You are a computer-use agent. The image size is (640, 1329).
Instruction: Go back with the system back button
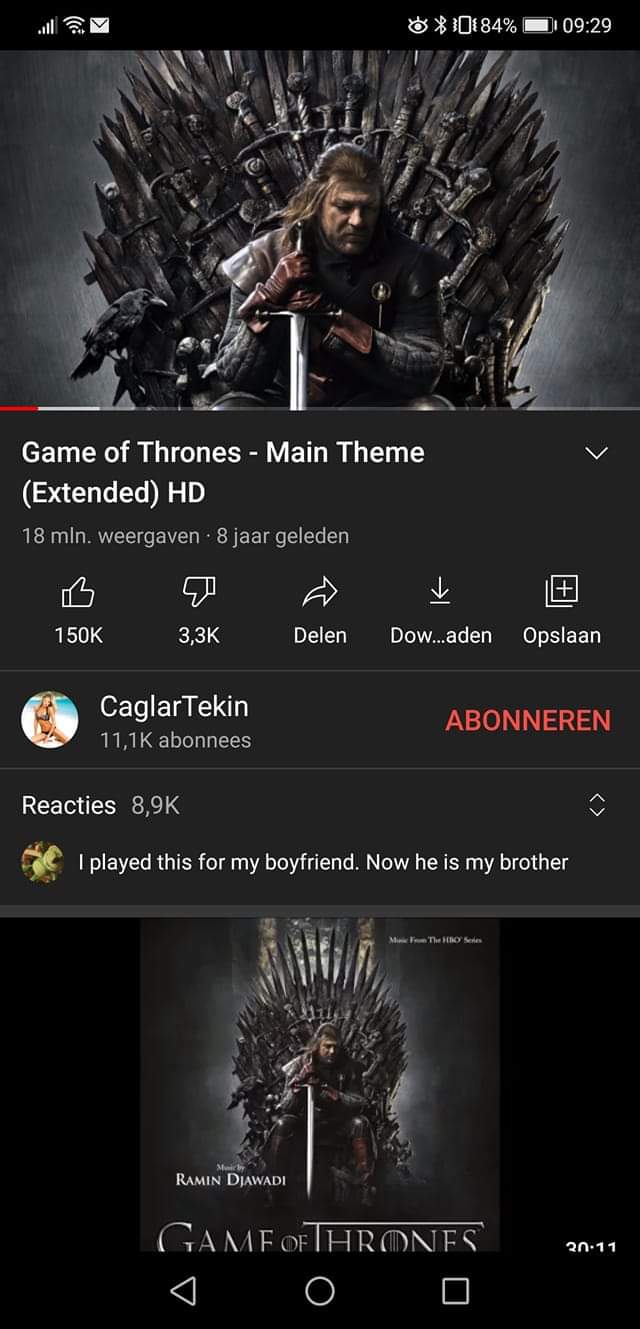(x=183, y=1291)
